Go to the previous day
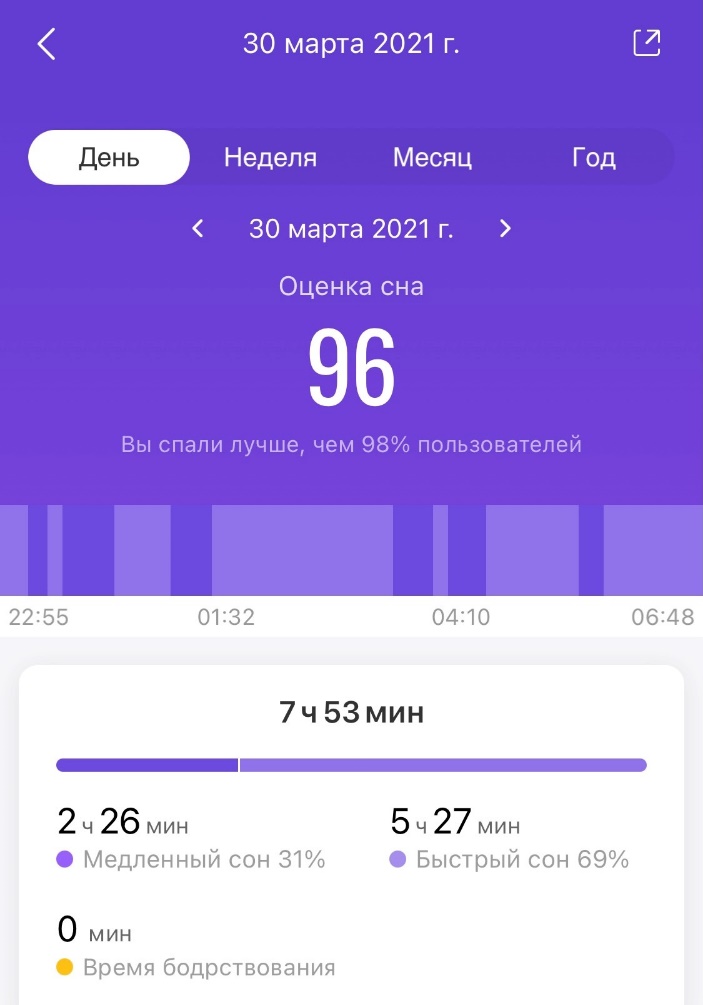 pyautogui.click(x=198, y=229)
